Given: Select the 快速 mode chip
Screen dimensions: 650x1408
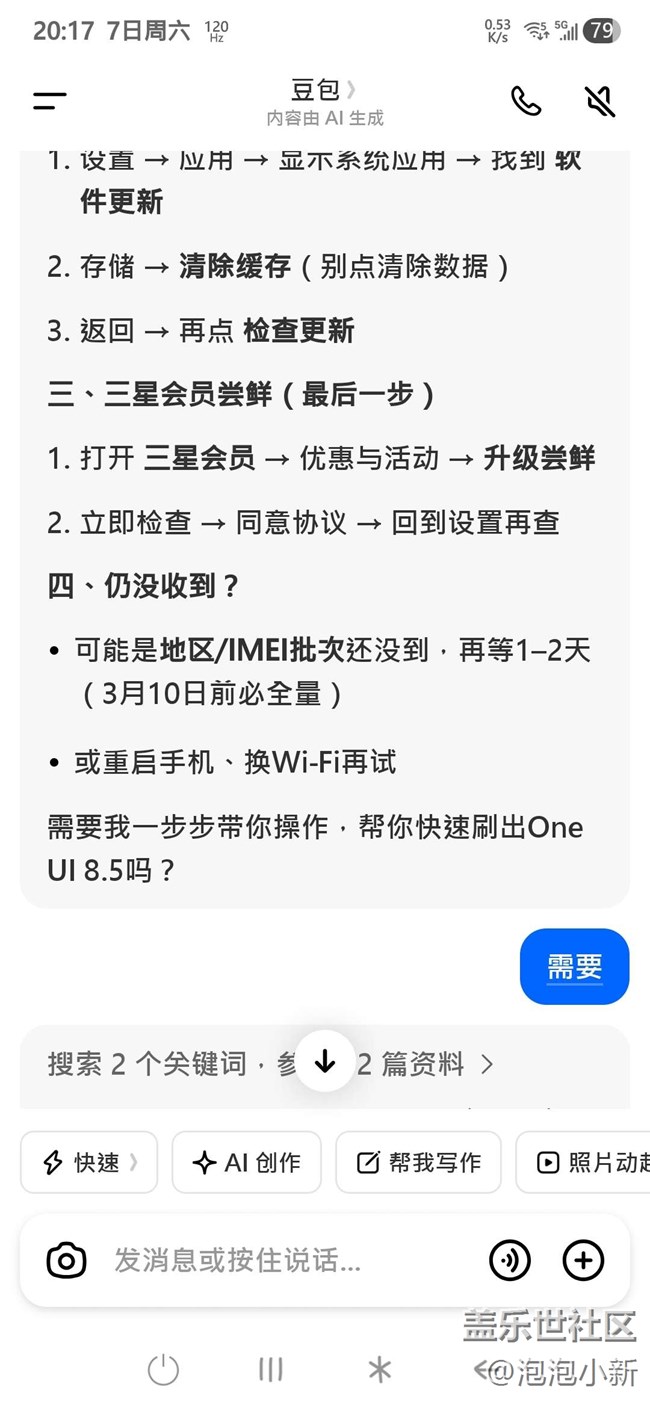Looking at the screenshot, I should pyautogui.click(x=89, y=1162).
